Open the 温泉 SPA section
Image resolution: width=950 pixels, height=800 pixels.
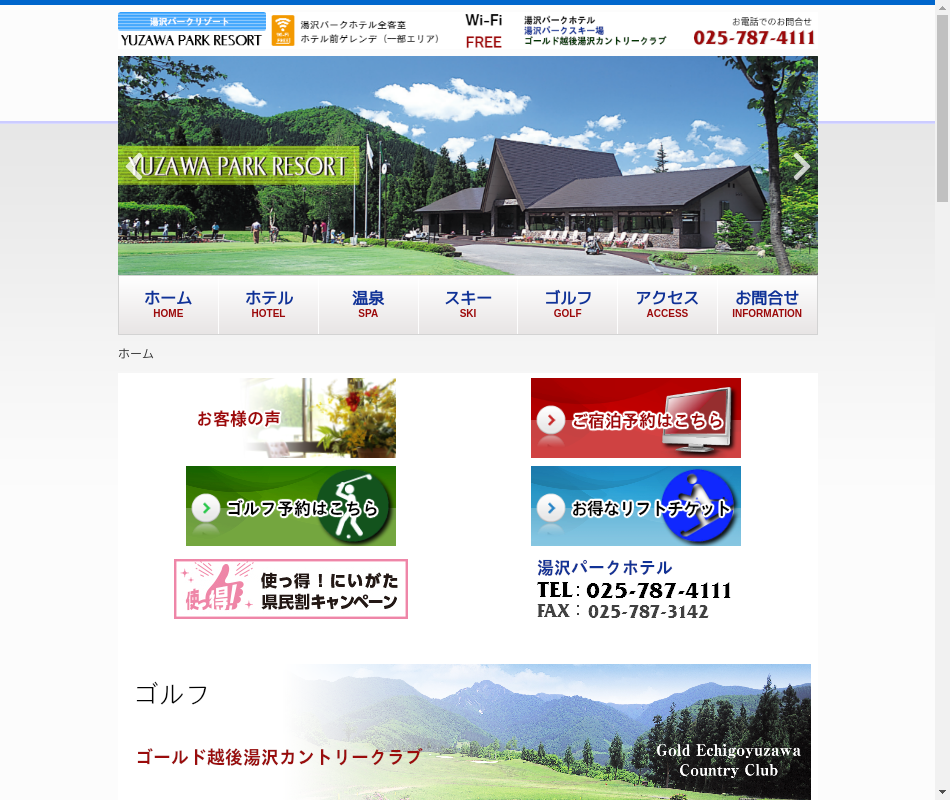pyautogui.click(x=368, y=305)
